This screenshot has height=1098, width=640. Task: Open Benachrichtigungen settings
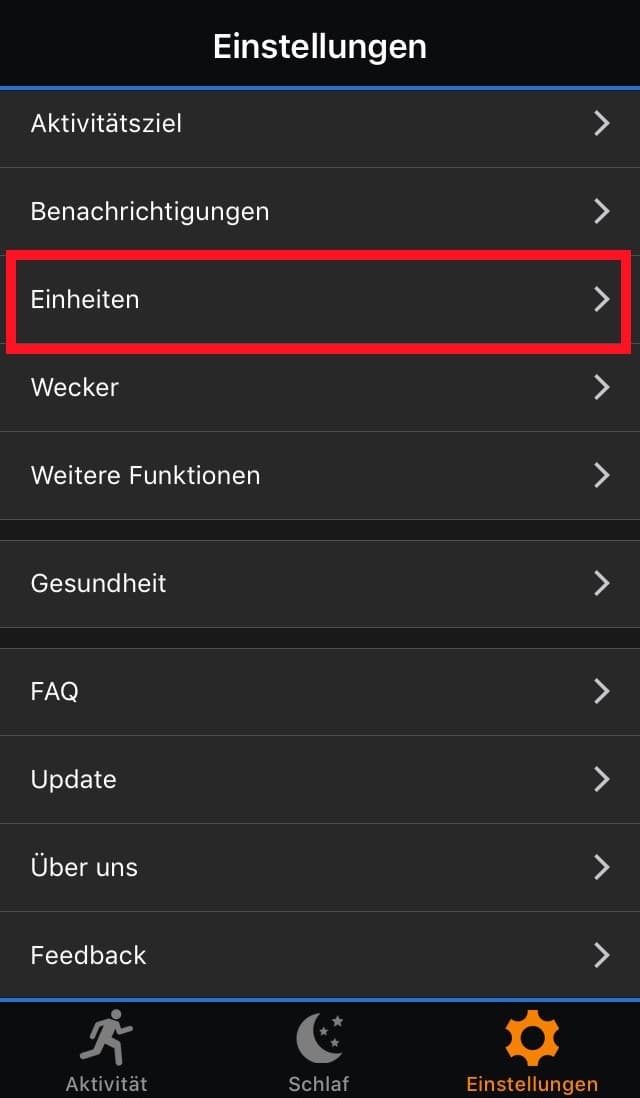coord(320,211)
